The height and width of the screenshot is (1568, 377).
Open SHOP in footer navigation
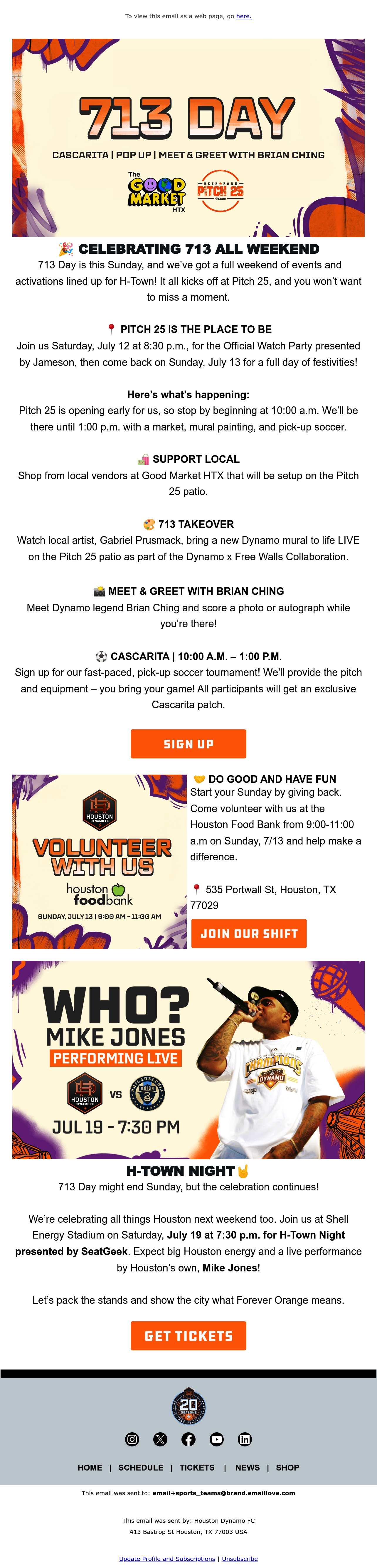287,1468
